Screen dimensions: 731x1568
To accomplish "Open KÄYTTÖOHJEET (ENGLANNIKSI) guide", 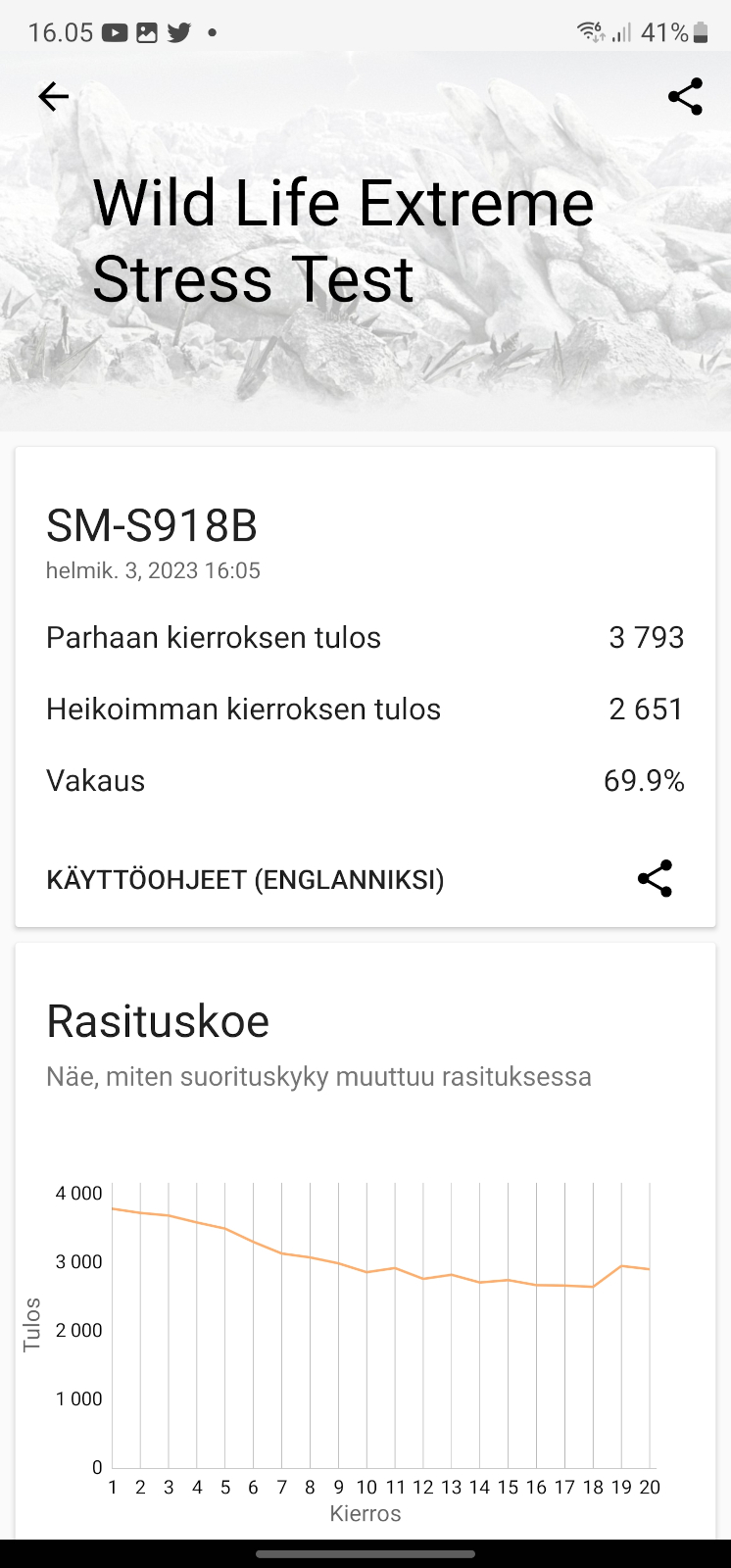I will (245, 880).
